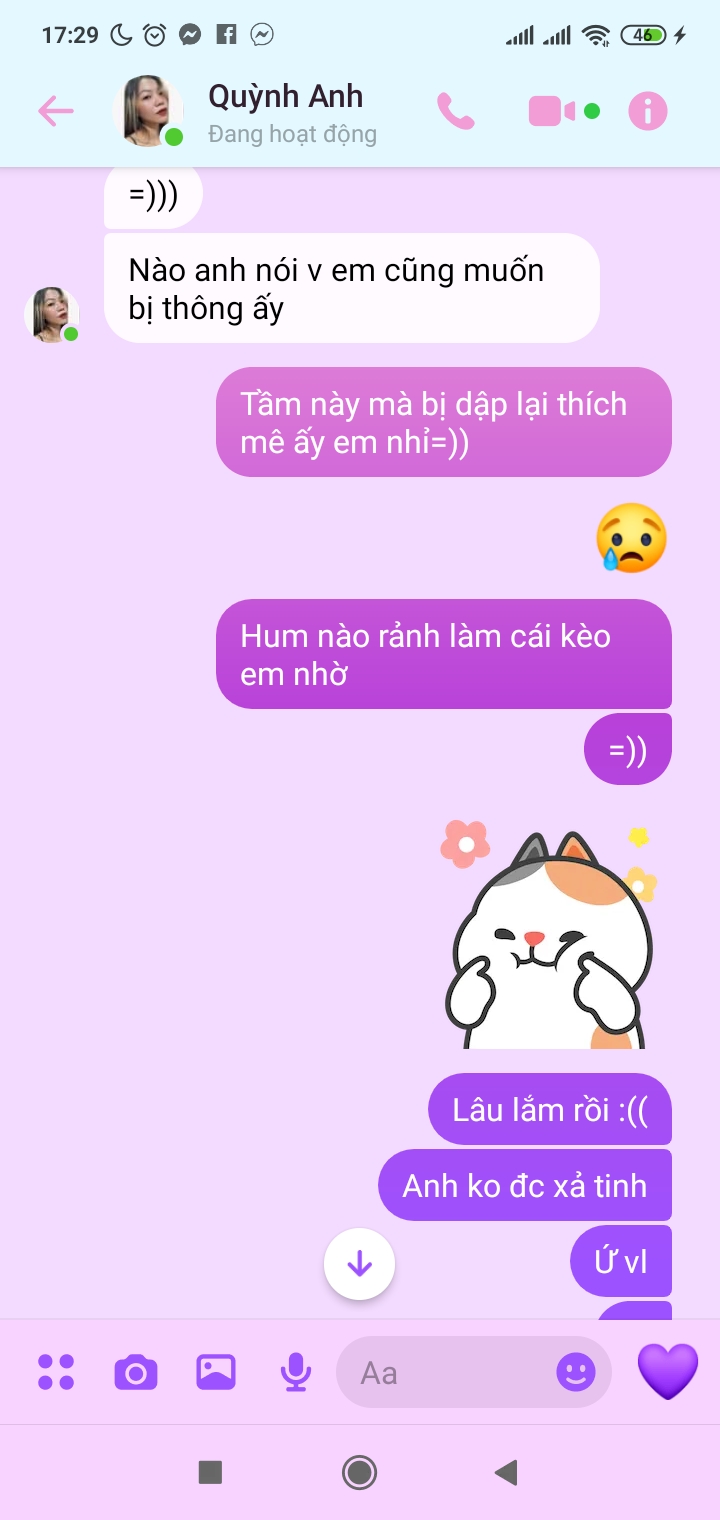This screenshot has width=720, height=1520.
Task: Start a video call with Quỳnh Anh
Action: [553, 111]
